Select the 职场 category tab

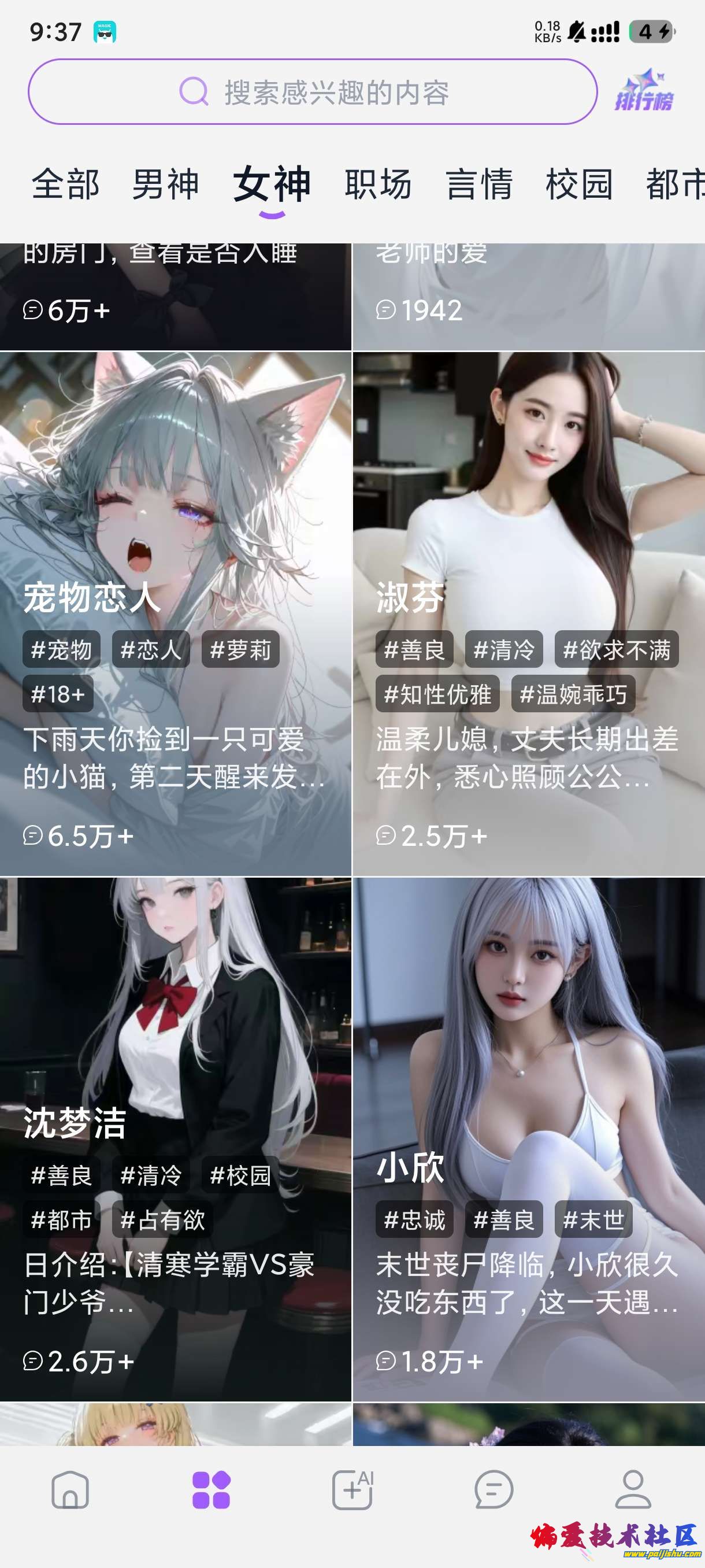378,184
